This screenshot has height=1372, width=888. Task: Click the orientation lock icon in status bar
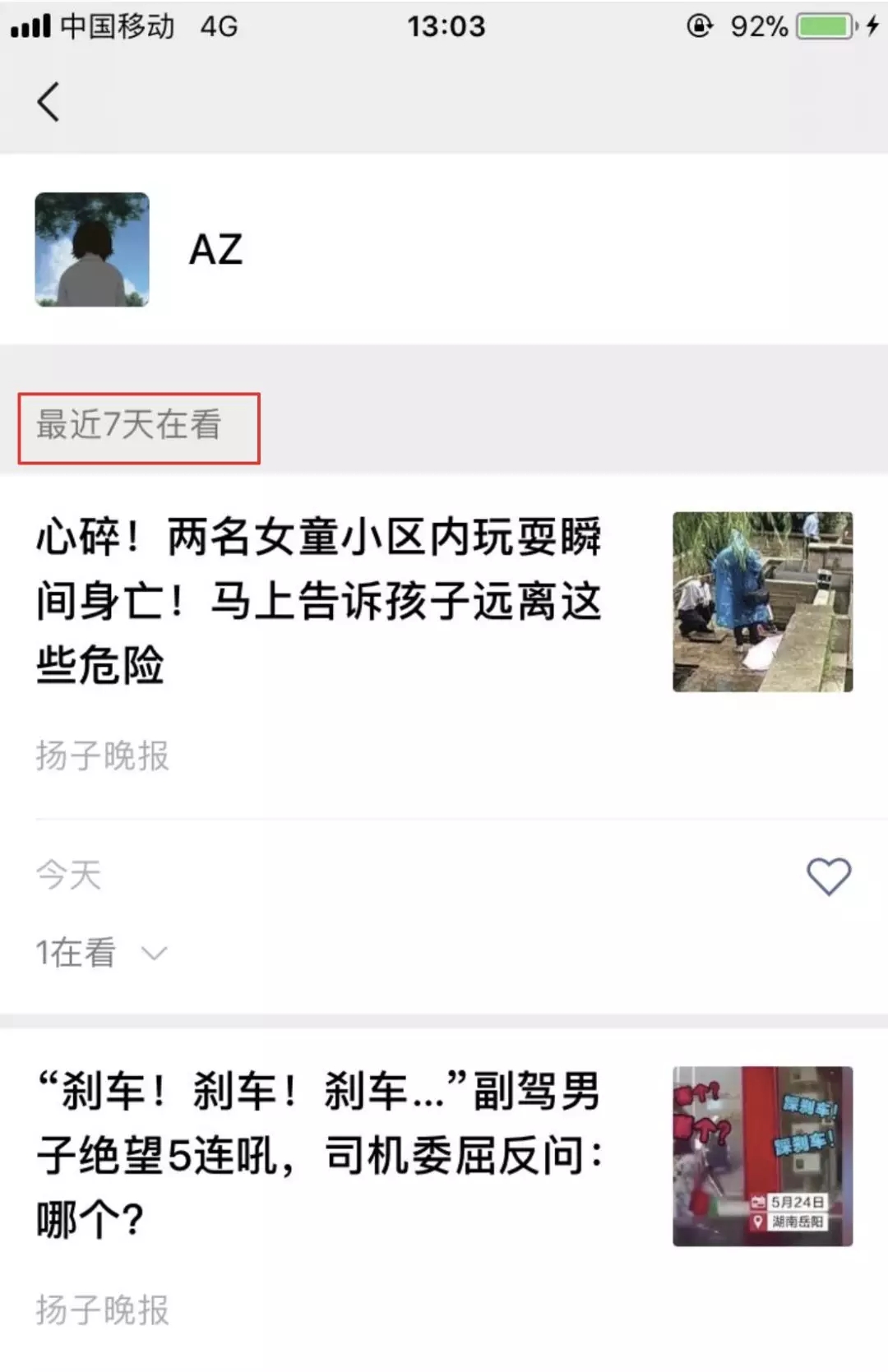tap(698, 27)
